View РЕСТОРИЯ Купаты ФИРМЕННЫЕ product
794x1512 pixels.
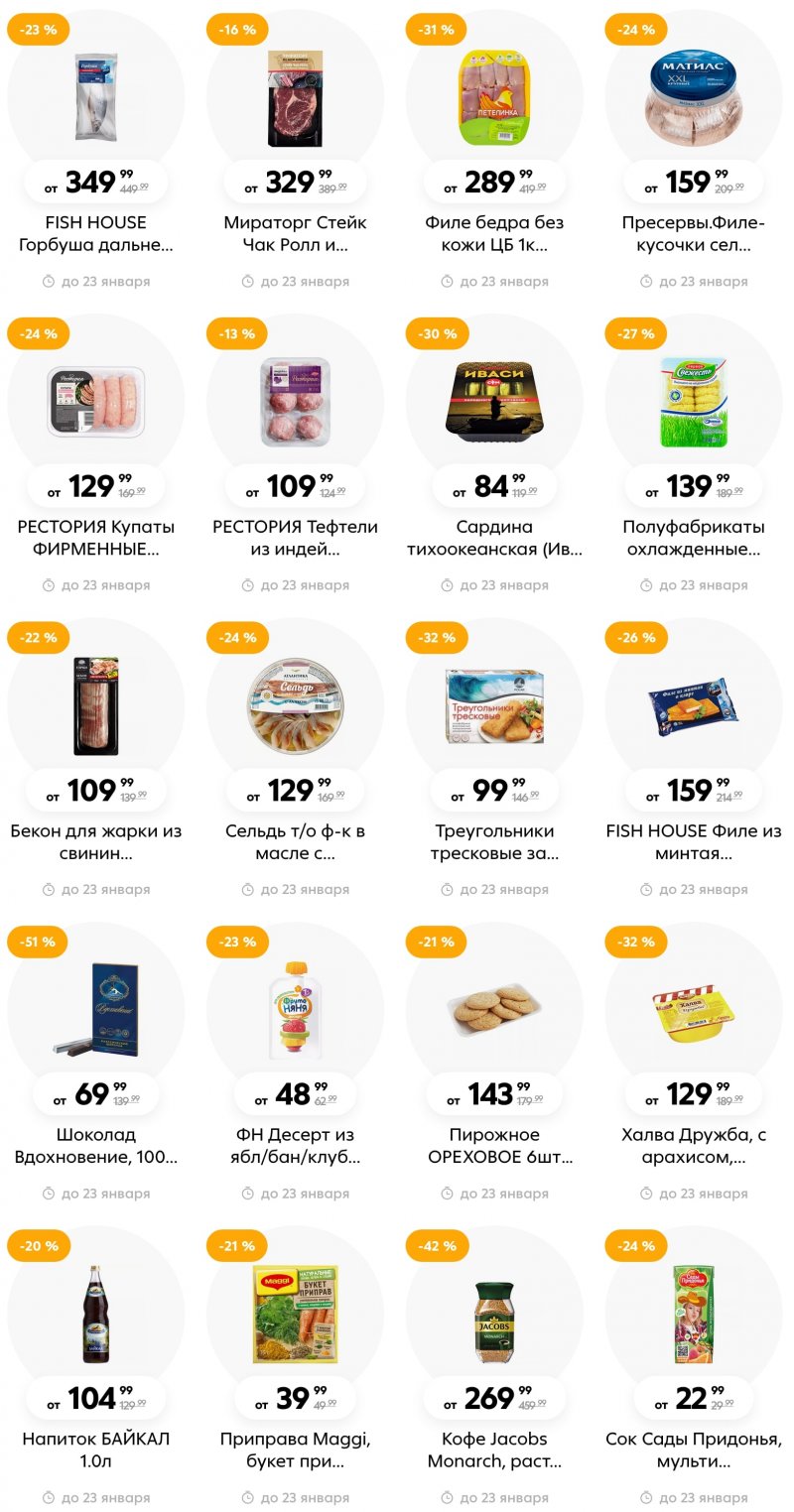96,403
